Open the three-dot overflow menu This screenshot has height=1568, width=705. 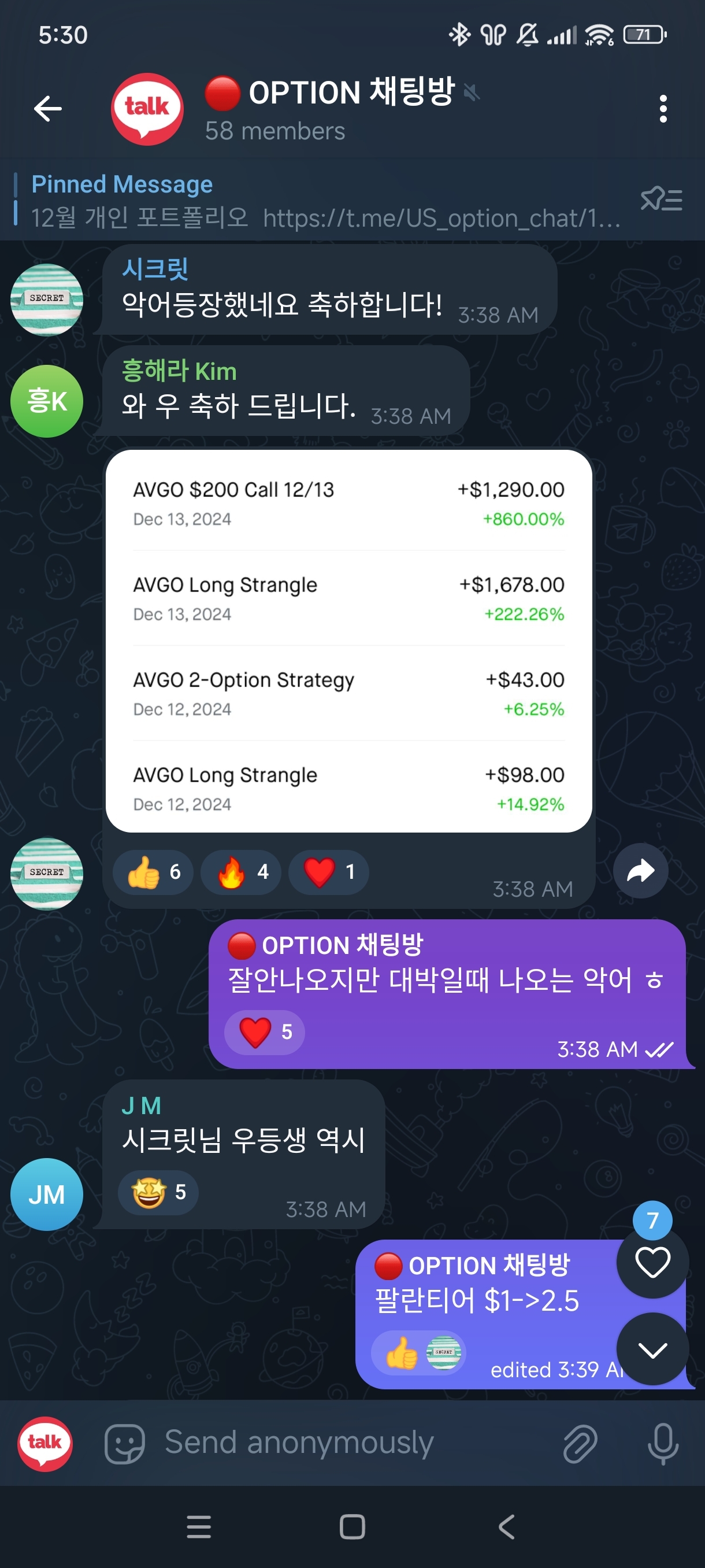point(662,109)
